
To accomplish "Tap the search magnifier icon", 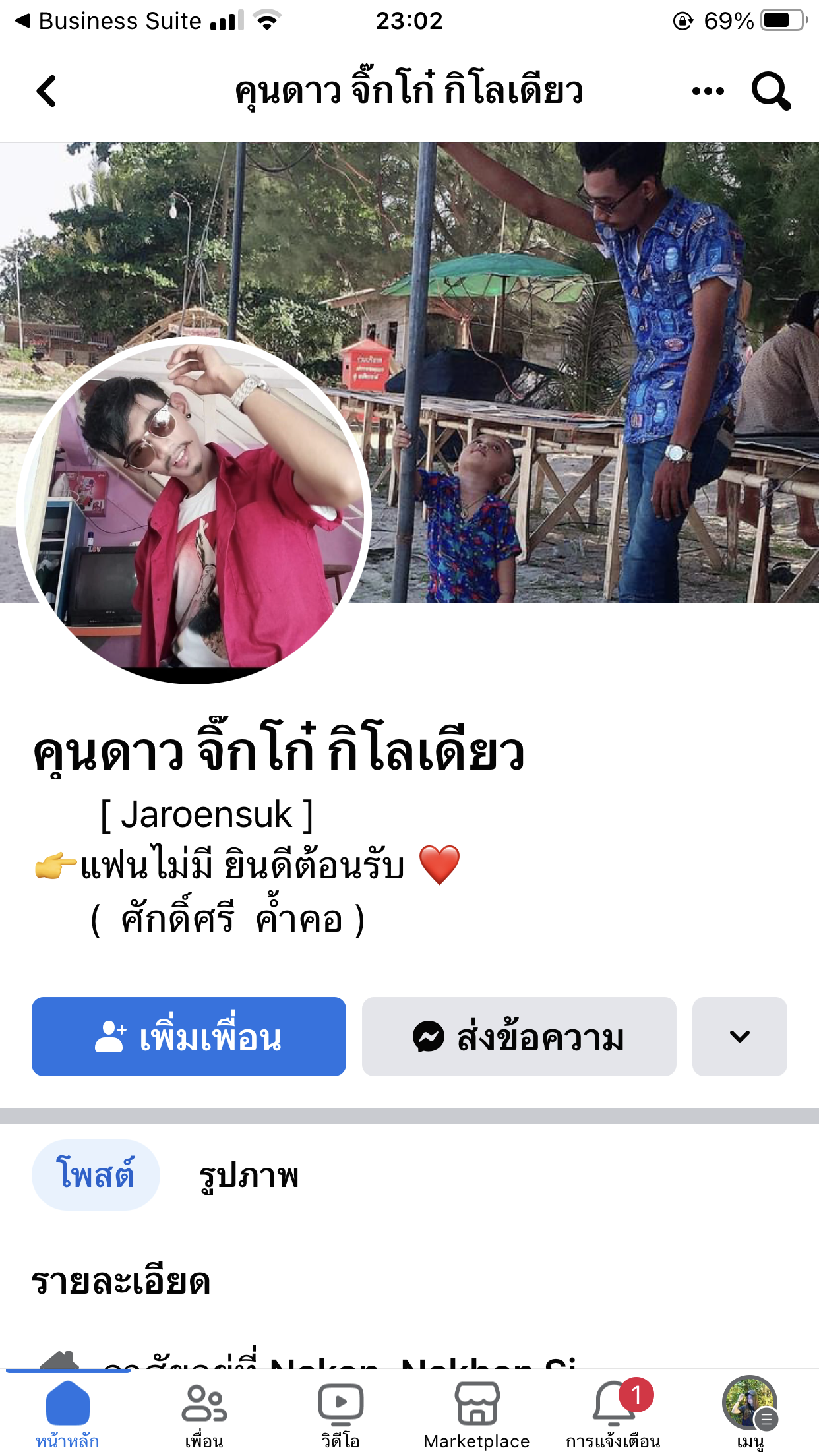I will coord(771,91).
